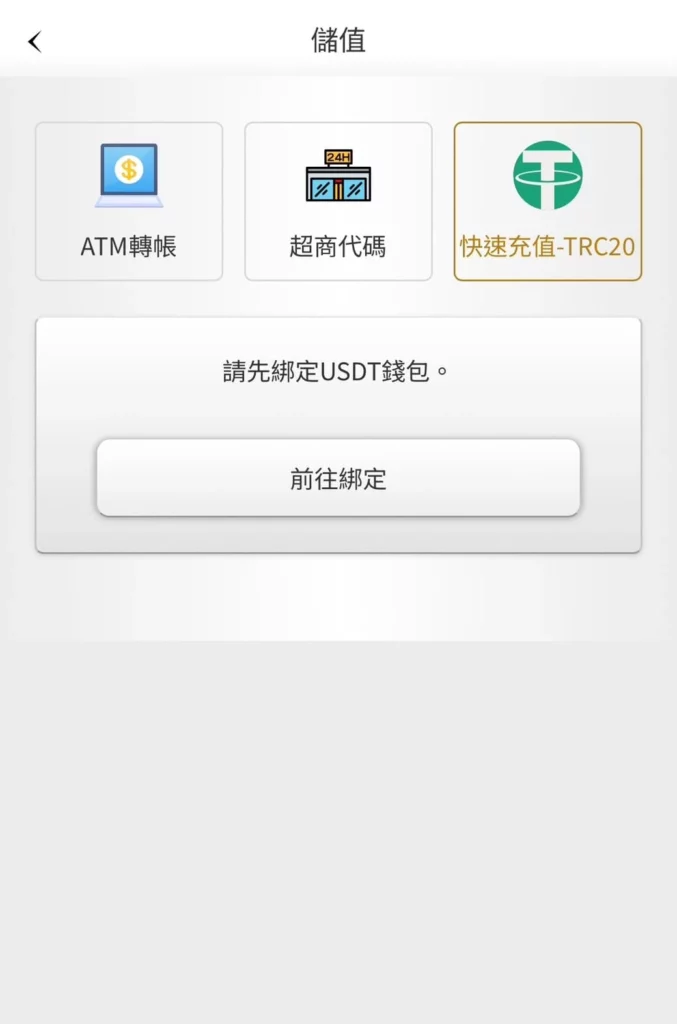The height and width of the screenshot is (1024, 677).
Task: Choose 超商代碼 payment option
Action: (x=338, y=202)
